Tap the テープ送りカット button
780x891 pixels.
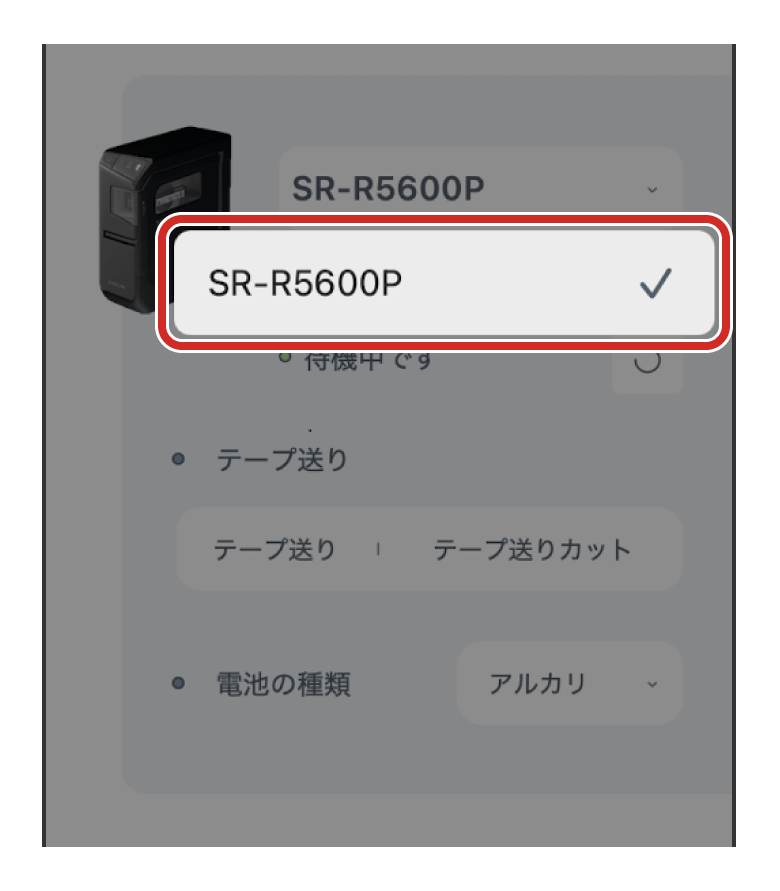pyautogui.click(x=532, y=549)
